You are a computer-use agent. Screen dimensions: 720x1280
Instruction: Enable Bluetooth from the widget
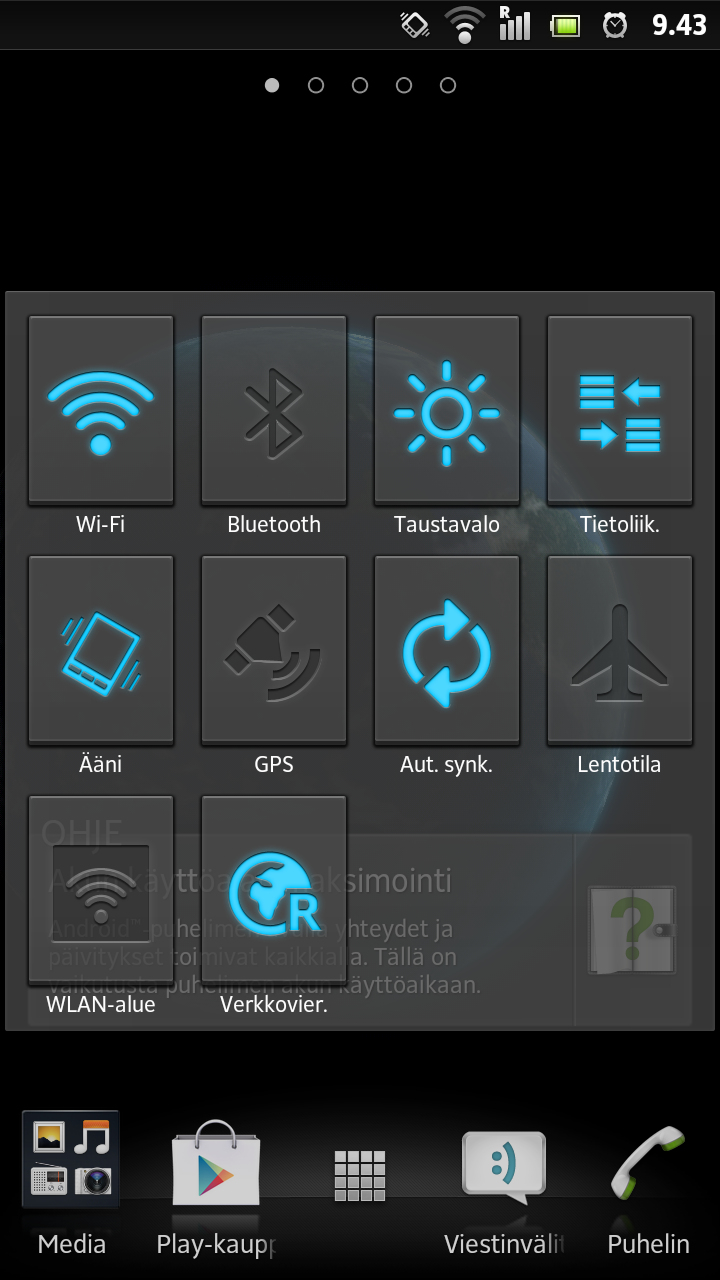[x=274, y=410]
